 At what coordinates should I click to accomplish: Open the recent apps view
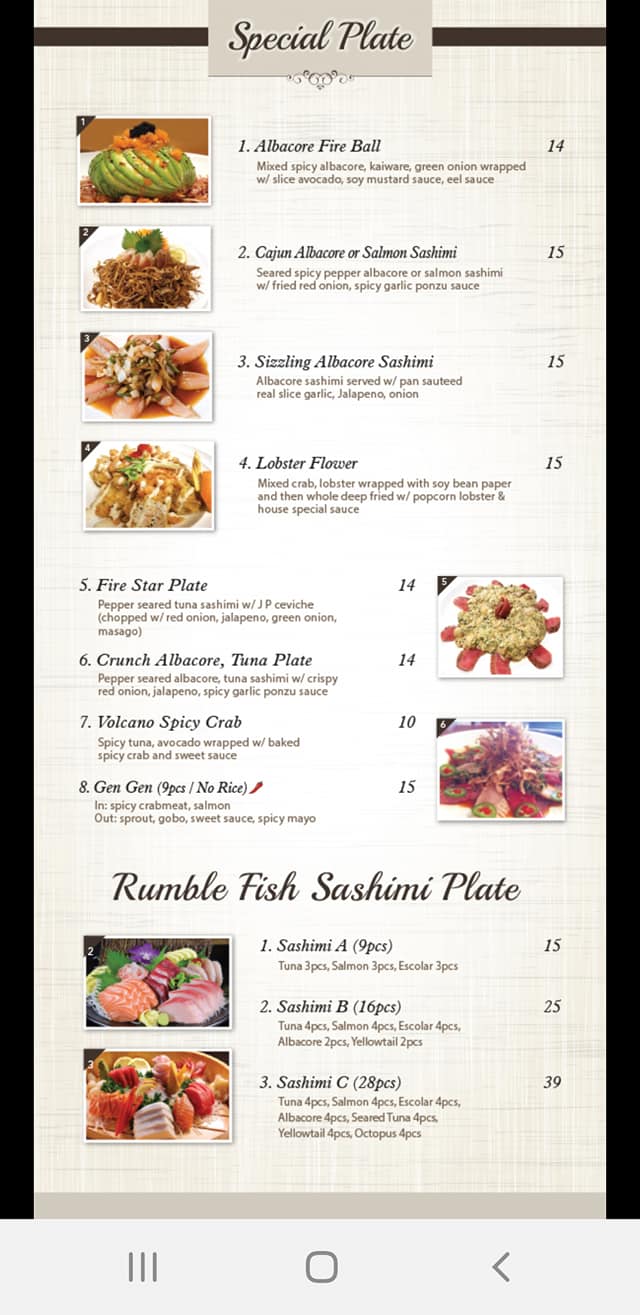tap(143, 1267)
